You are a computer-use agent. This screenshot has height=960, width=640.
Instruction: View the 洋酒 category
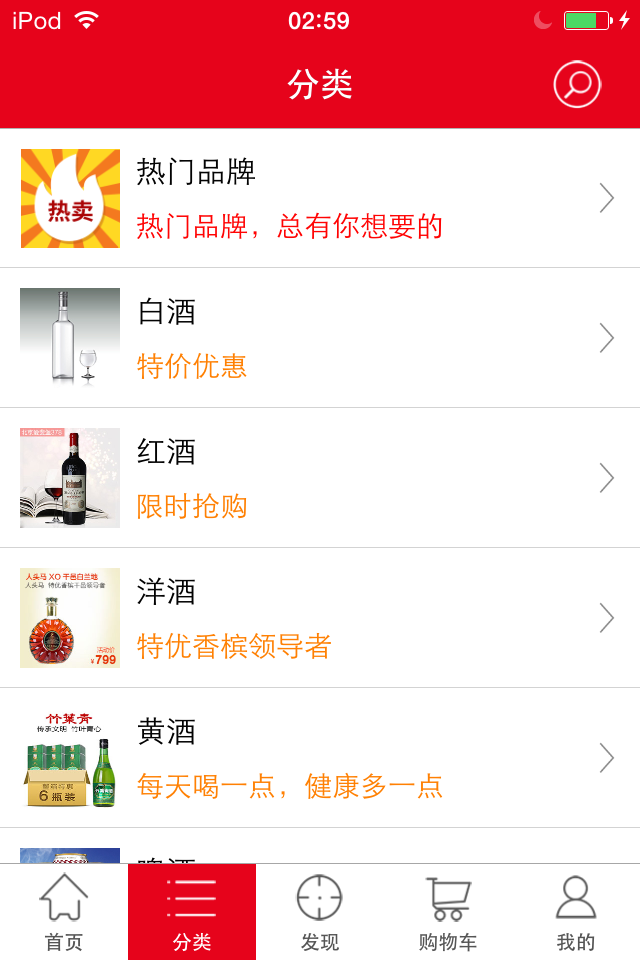point(320,618)
